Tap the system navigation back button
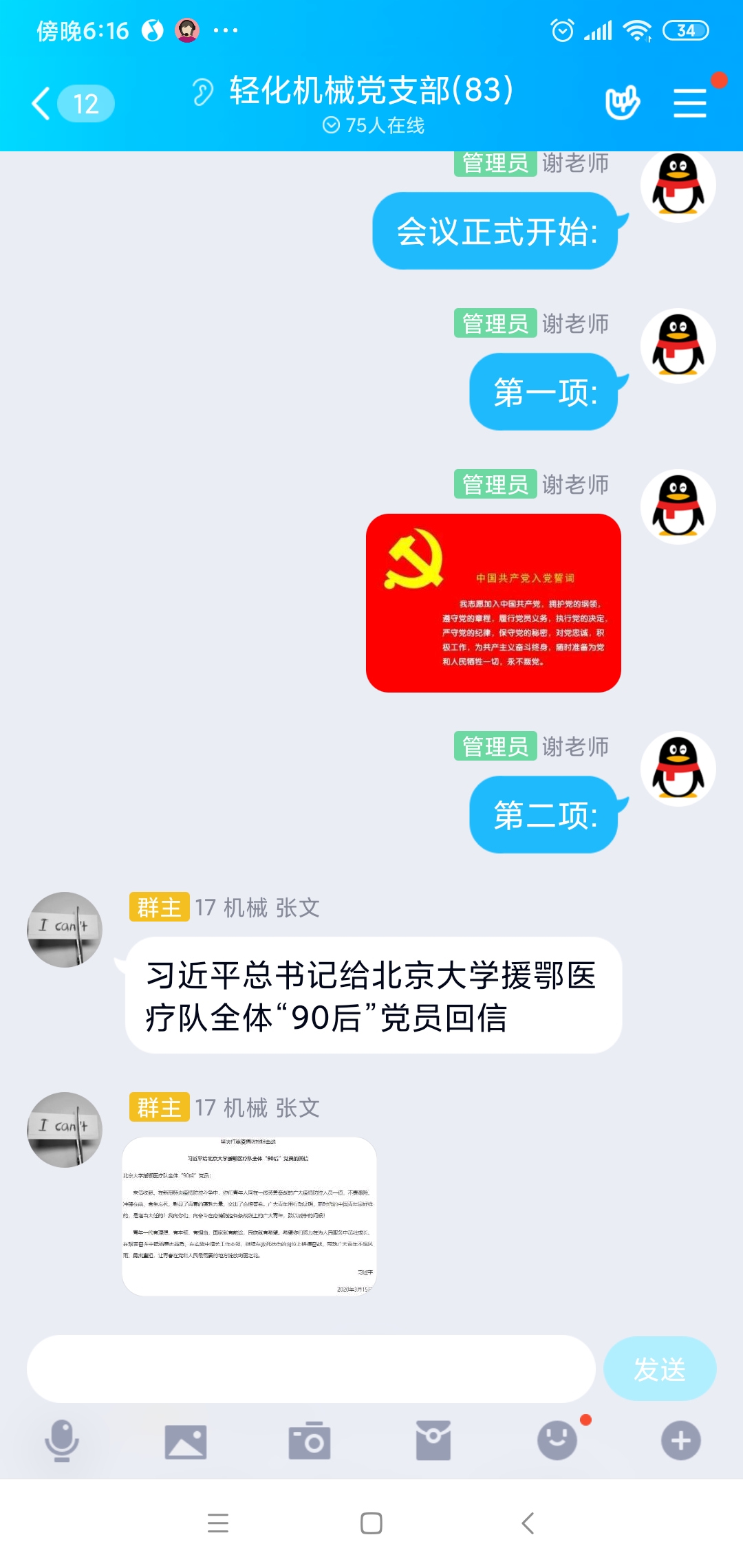743x1568 pixels. [528, 1523]
